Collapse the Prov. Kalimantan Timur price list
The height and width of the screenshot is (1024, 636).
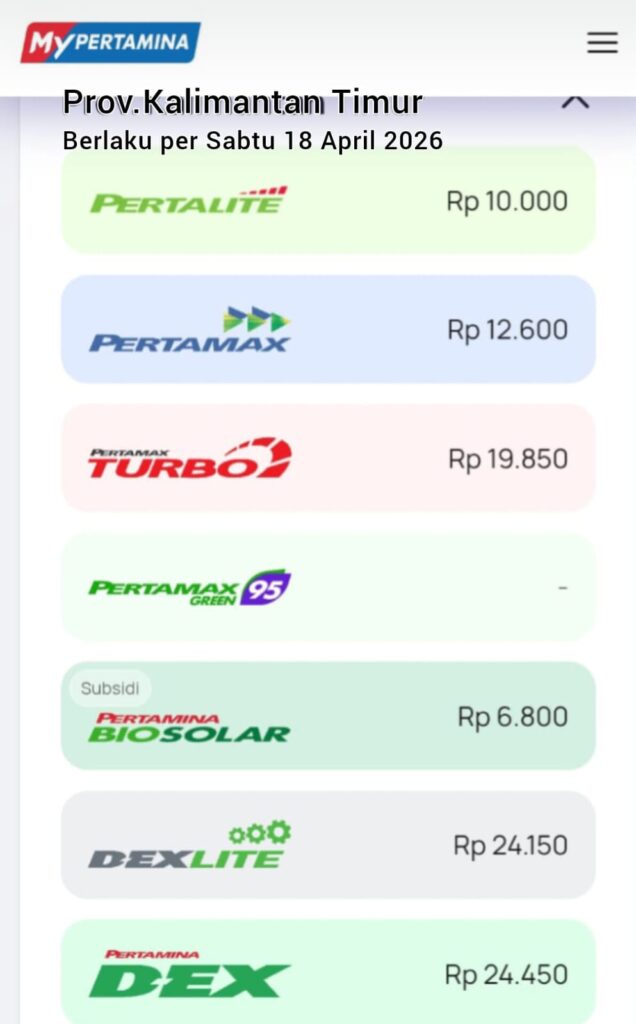tap(575, 102)
